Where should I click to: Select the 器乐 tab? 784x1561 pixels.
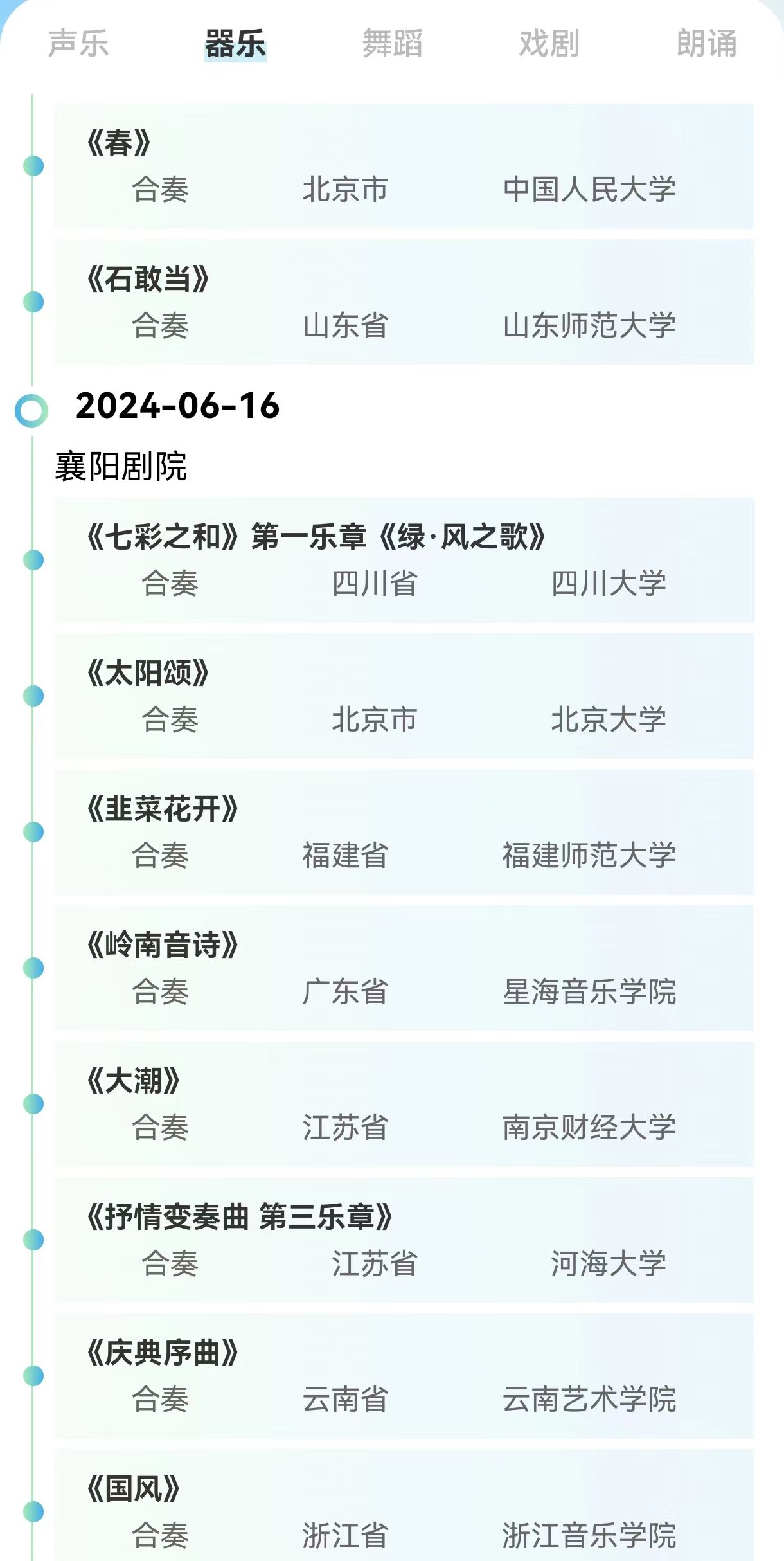235,44
